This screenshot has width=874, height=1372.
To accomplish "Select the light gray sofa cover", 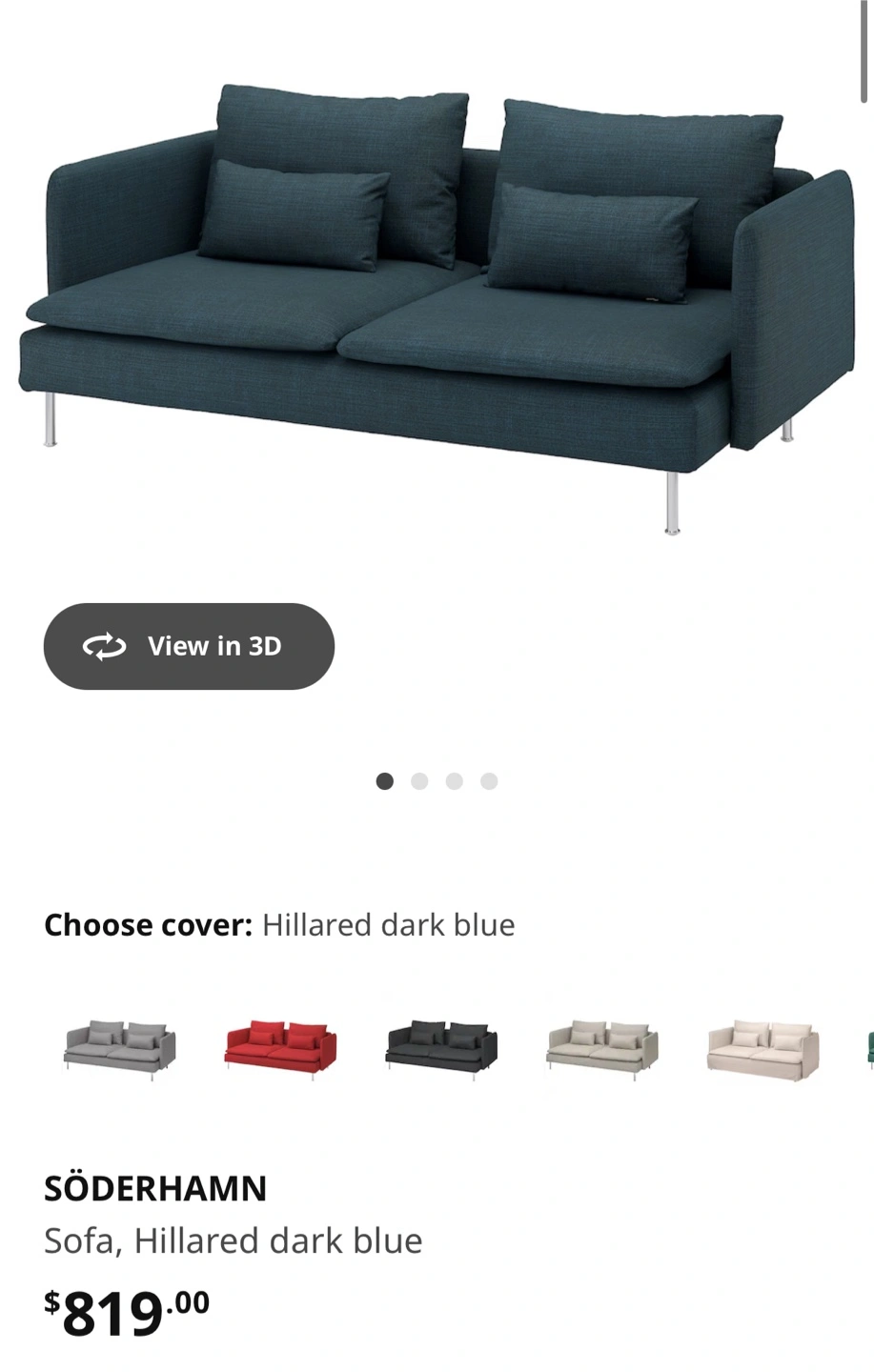I will point(120,1047).
